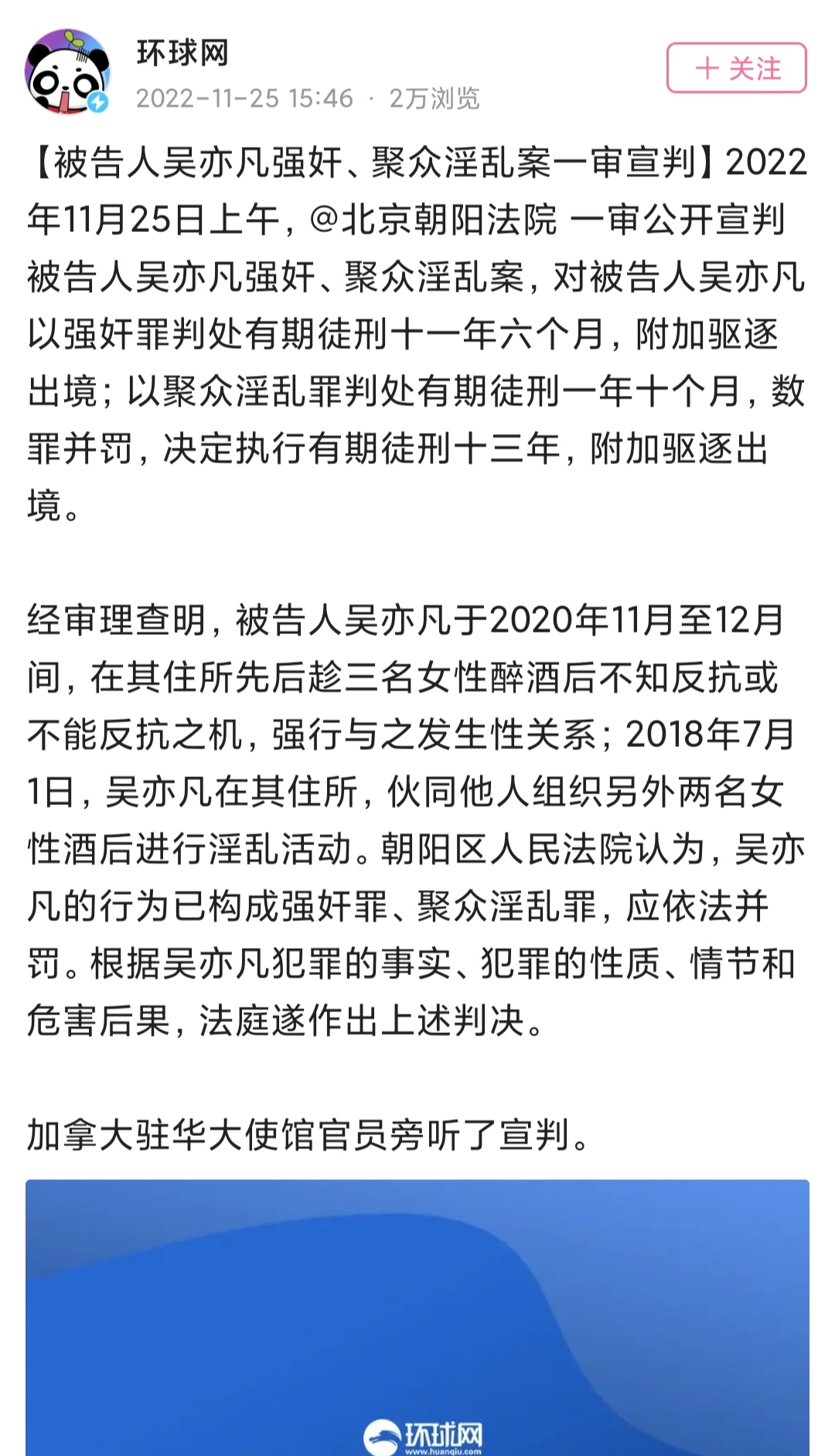Screen dimensions: 835x1456
Task: Tap the lightning bolt symbol near the profile picture
Action: pyautogui.click(x=97, y=101)
